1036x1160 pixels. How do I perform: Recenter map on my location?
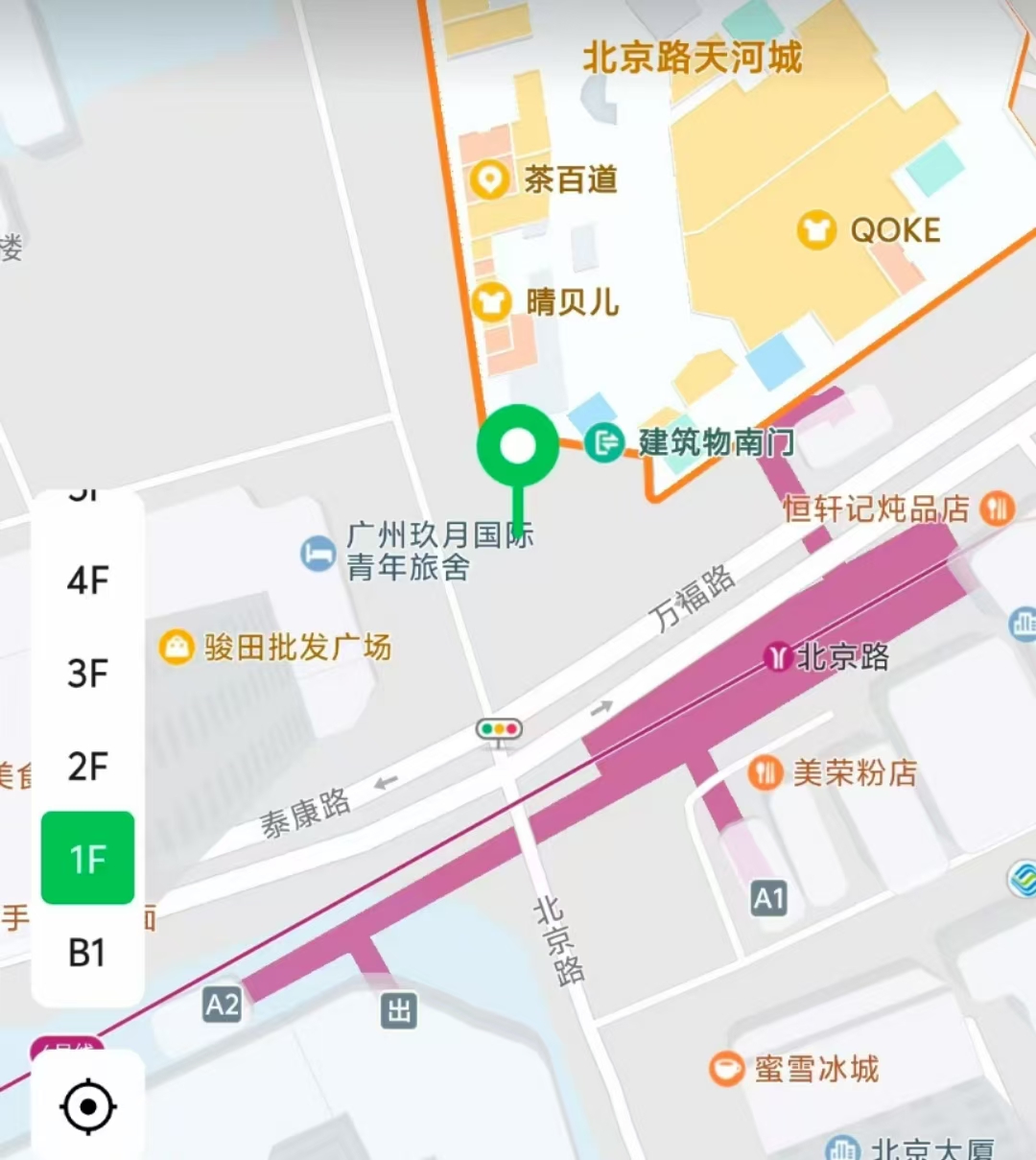pos(88,1107)
